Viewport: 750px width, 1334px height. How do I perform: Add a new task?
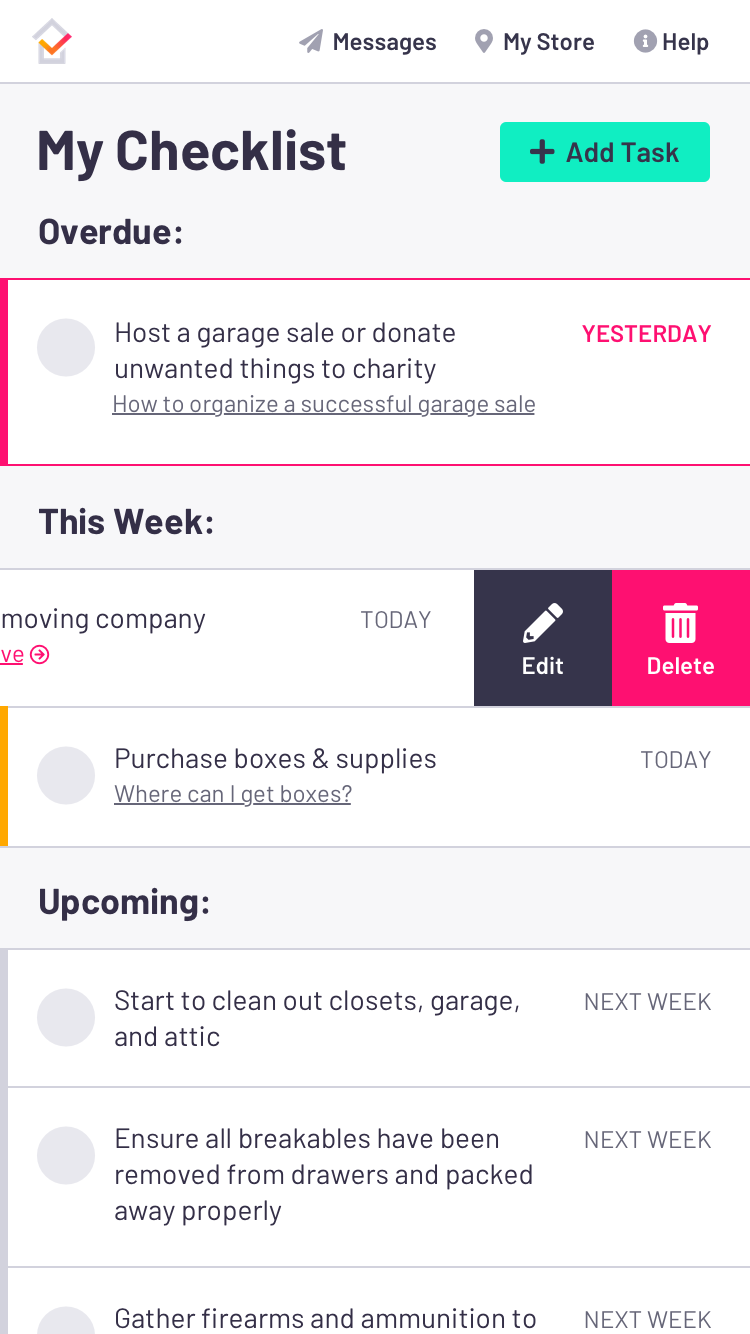coord(605,152)
